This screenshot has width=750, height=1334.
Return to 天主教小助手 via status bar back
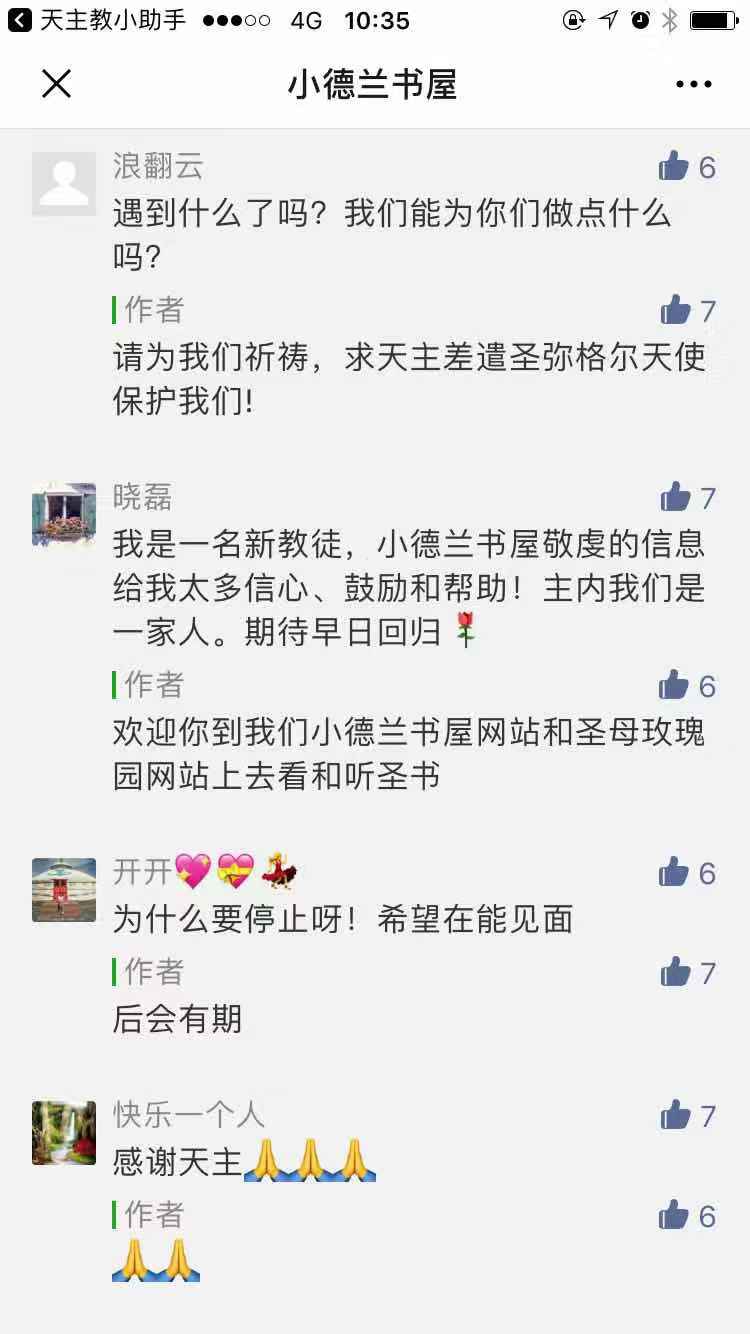20,20
